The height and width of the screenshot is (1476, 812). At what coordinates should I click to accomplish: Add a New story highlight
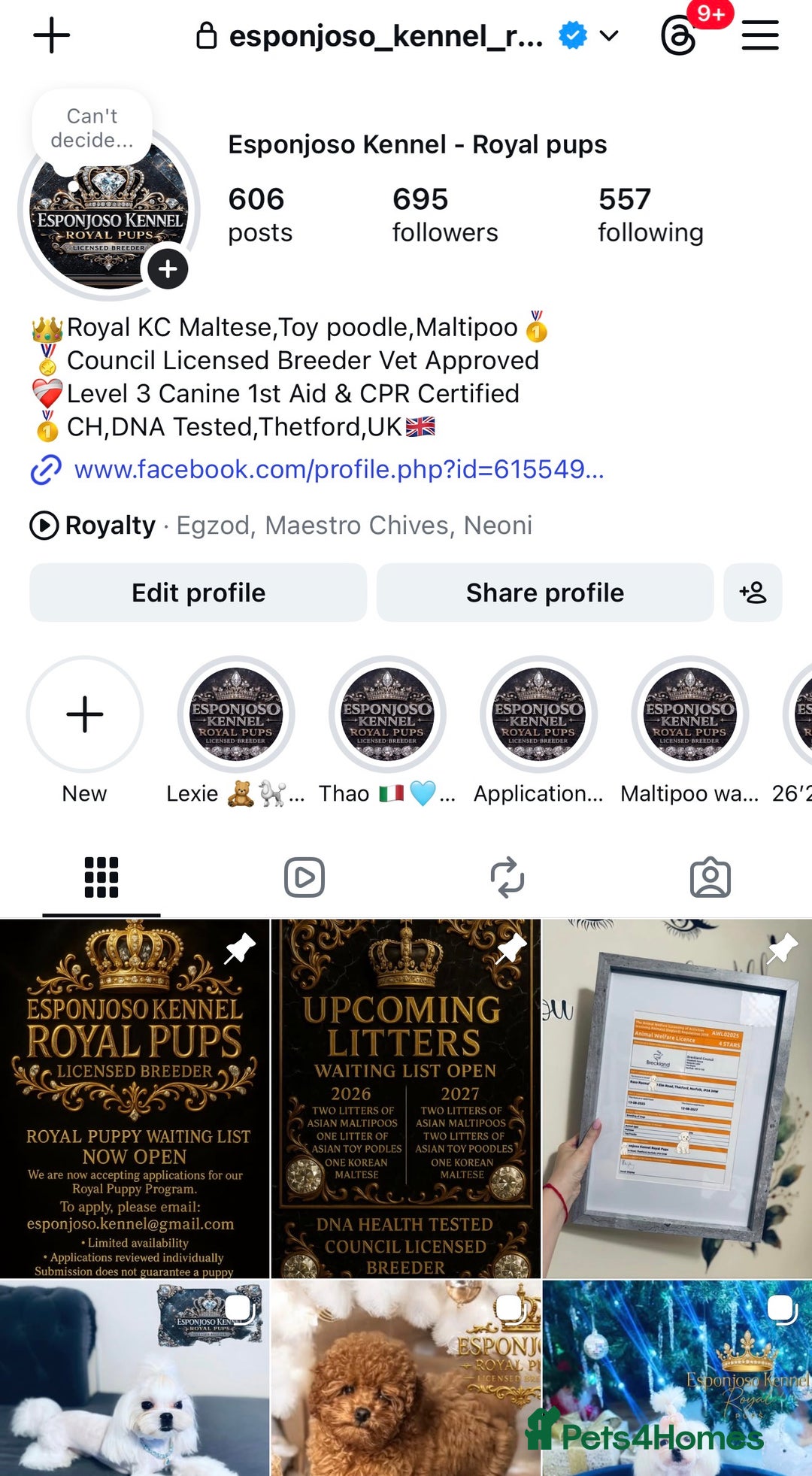click(x=85, y=714)
